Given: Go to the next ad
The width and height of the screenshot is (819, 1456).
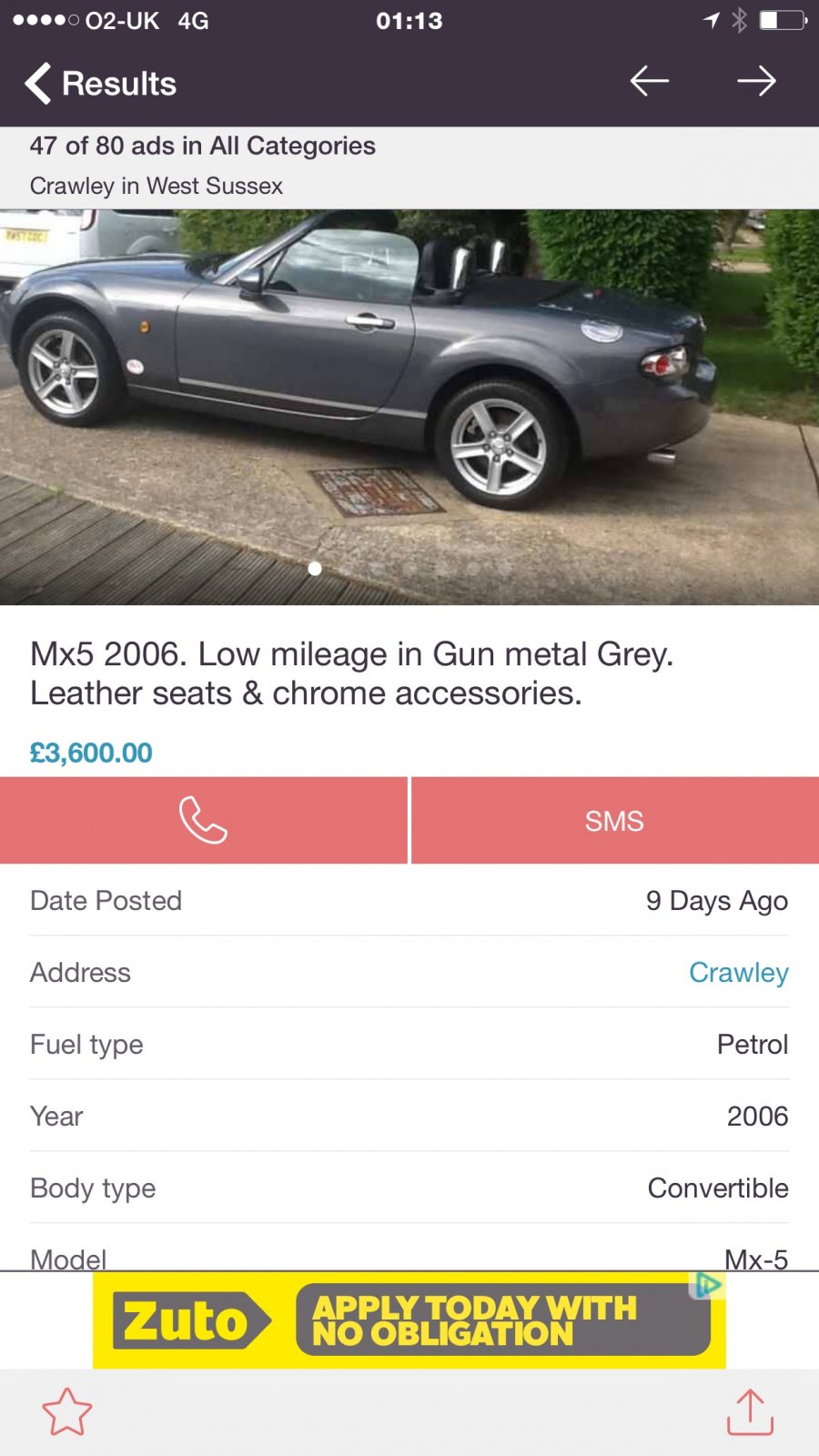Looking at the screenshot, I should coord(756,81).
